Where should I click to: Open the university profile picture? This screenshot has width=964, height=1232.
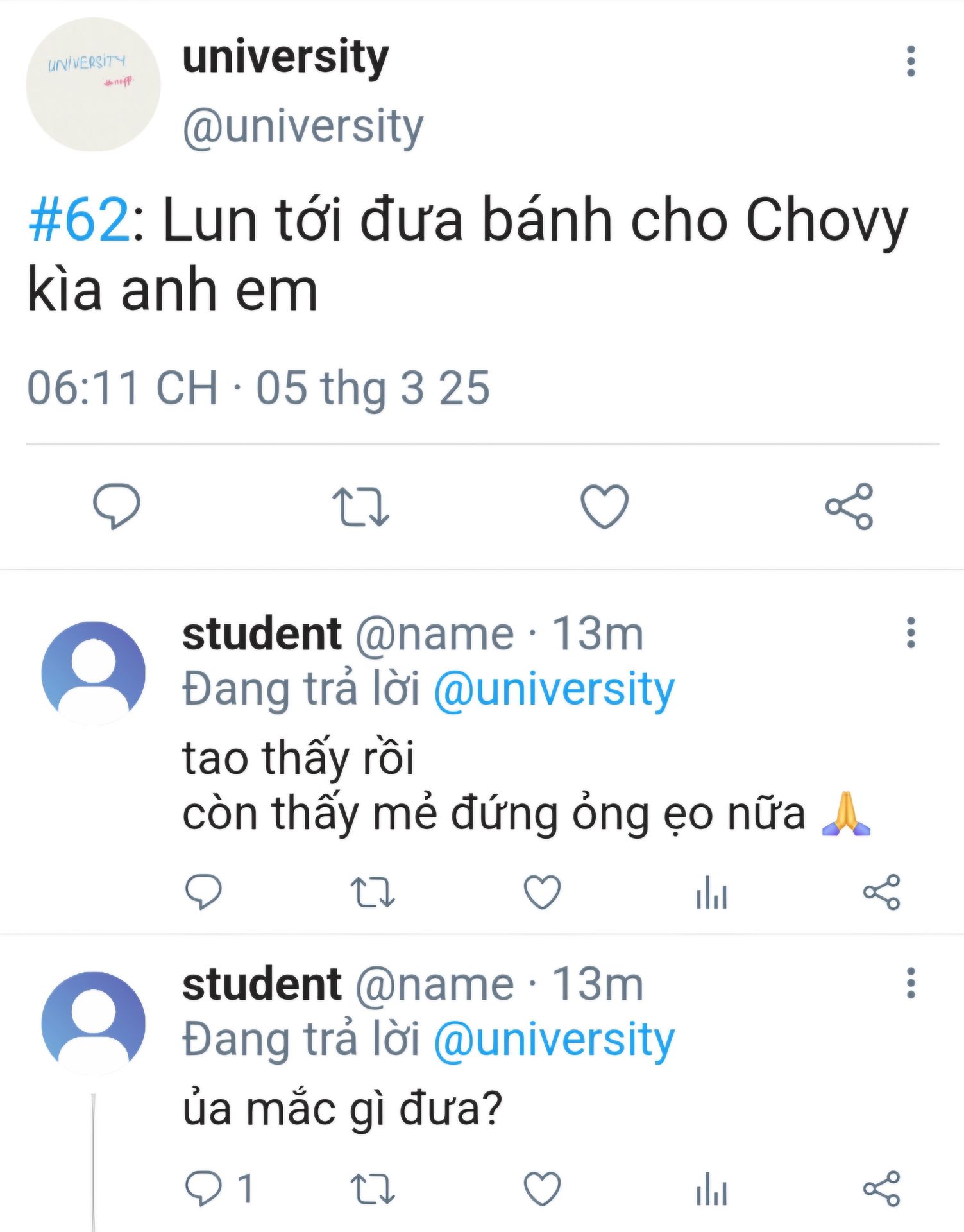[93, 84]
